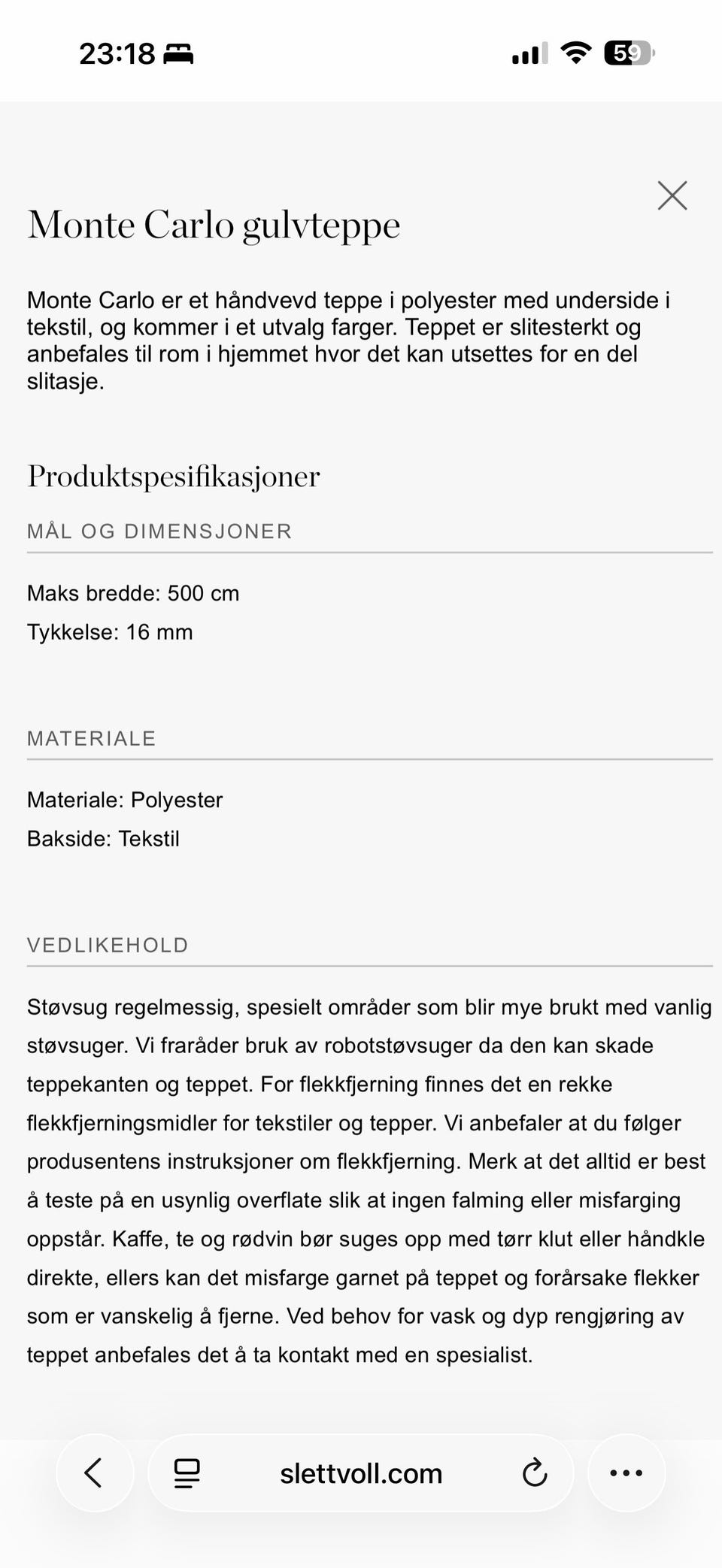Tap the page reload icon
This screenshot has height=1568, width=722.
[534, 1473]
